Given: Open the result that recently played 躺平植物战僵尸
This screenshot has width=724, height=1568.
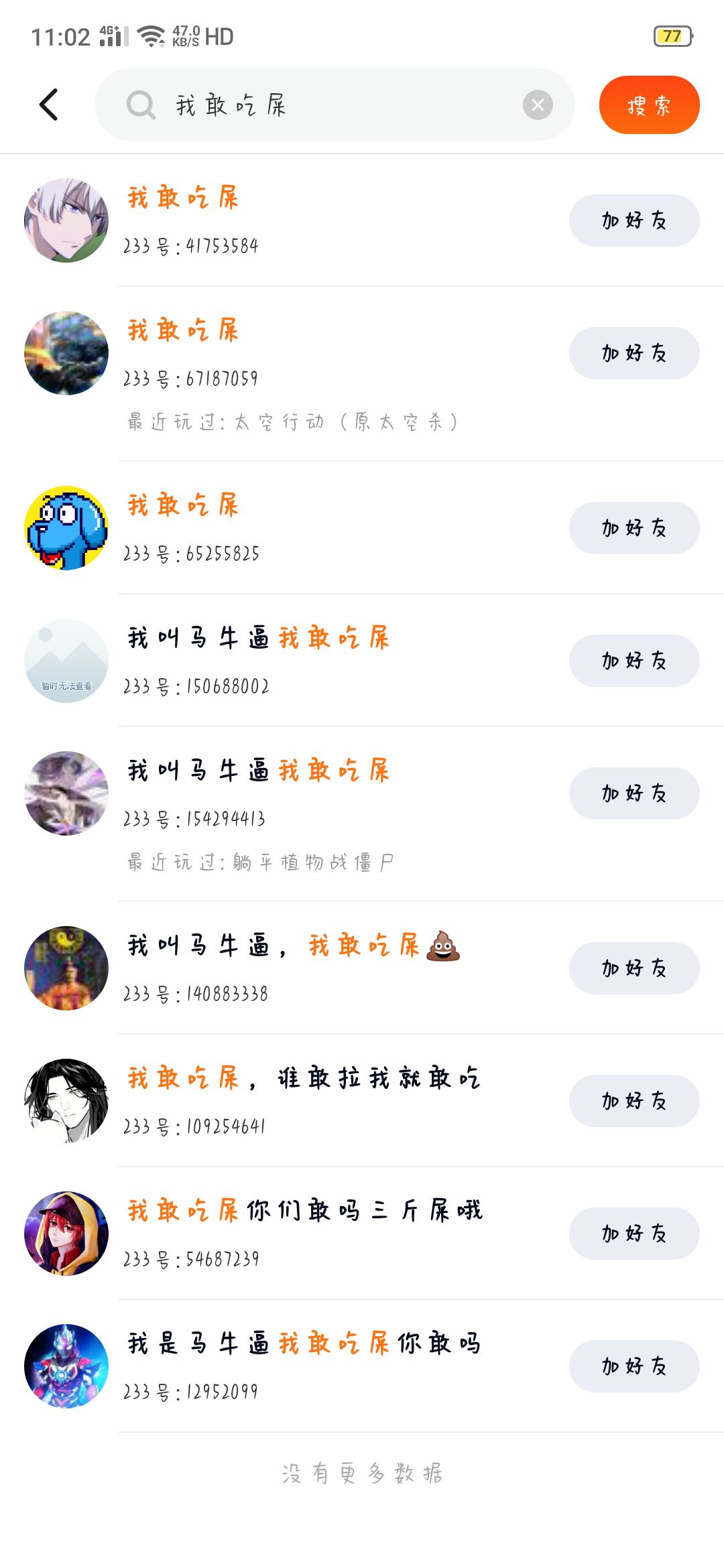Looking at the screenshot, I should pyautogui.click(x=260, y=862).
